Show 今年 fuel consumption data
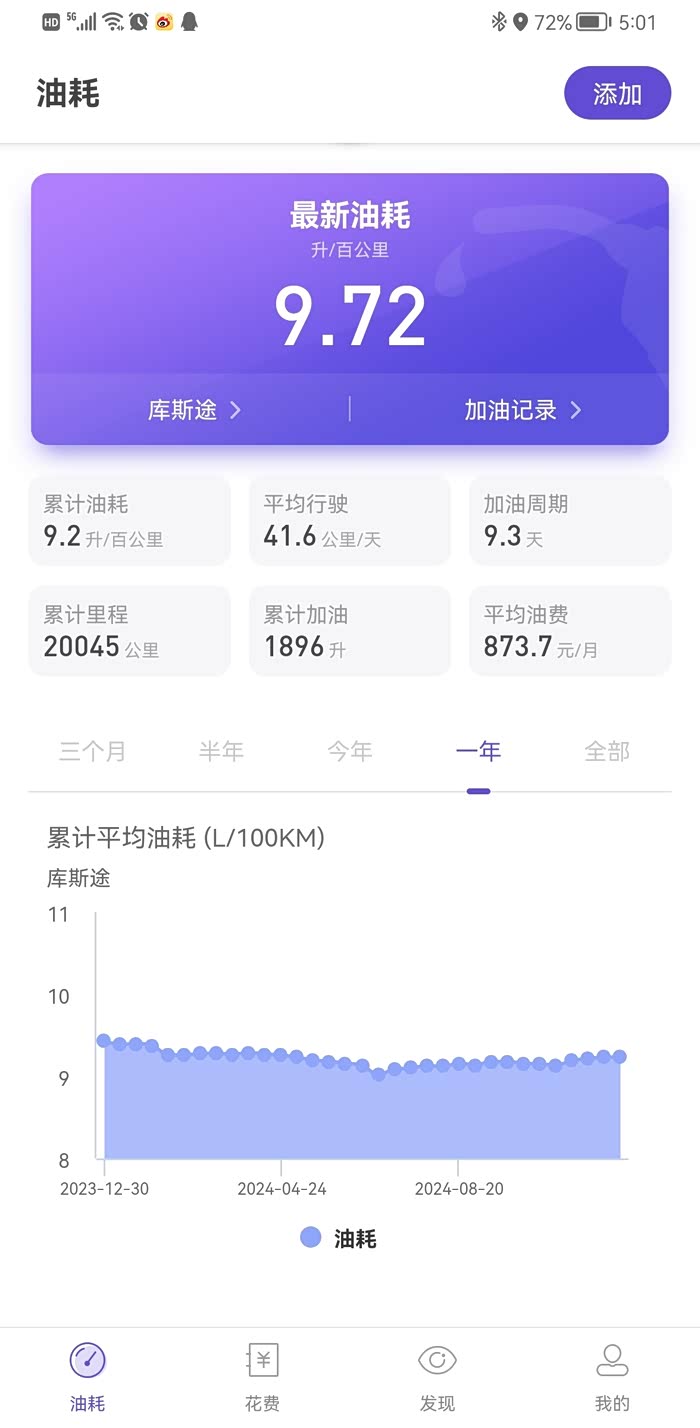Image resolution: width=700 pixels, height=1428 pixels. pyautogui.click(x=350, y=752)
